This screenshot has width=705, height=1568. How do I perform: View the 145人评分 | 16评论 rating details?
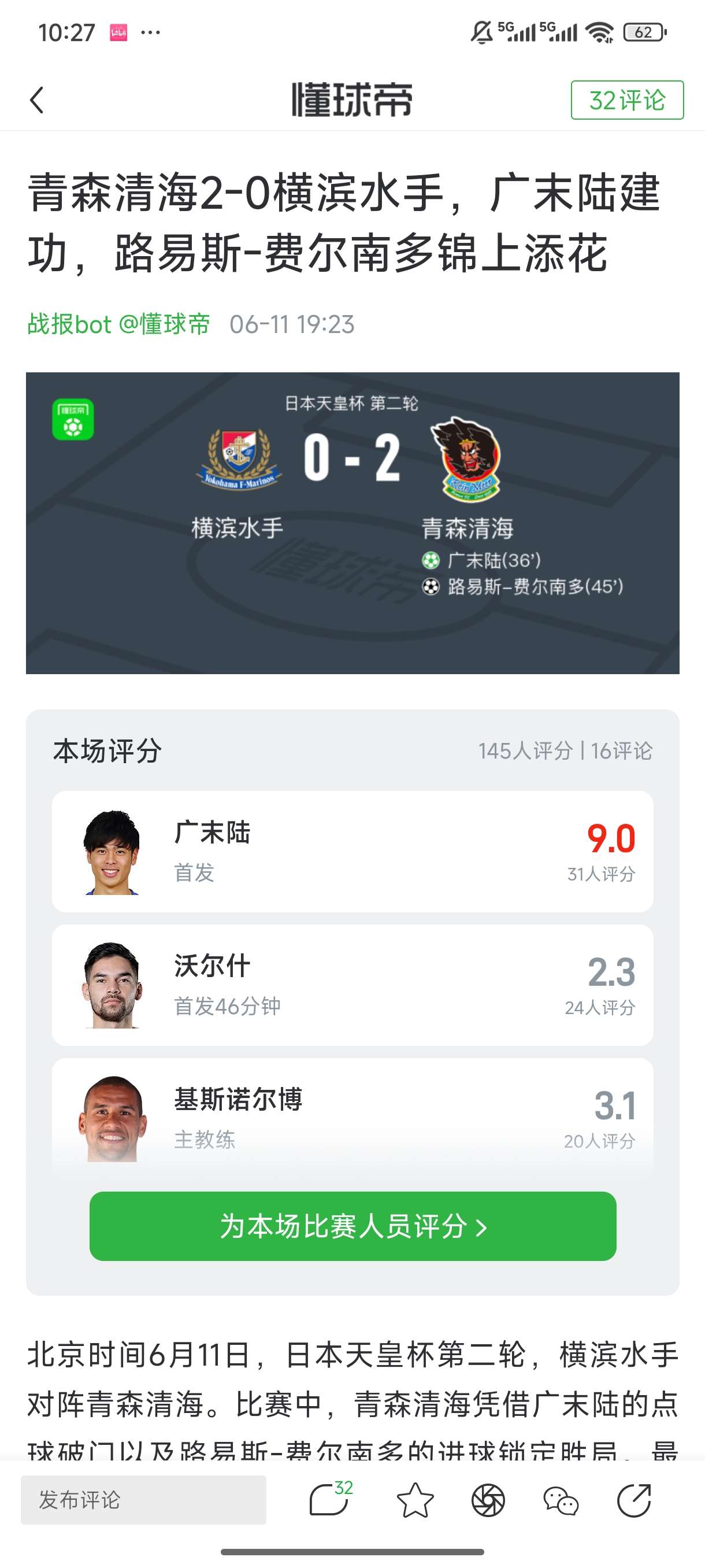(x=565, y=751)
